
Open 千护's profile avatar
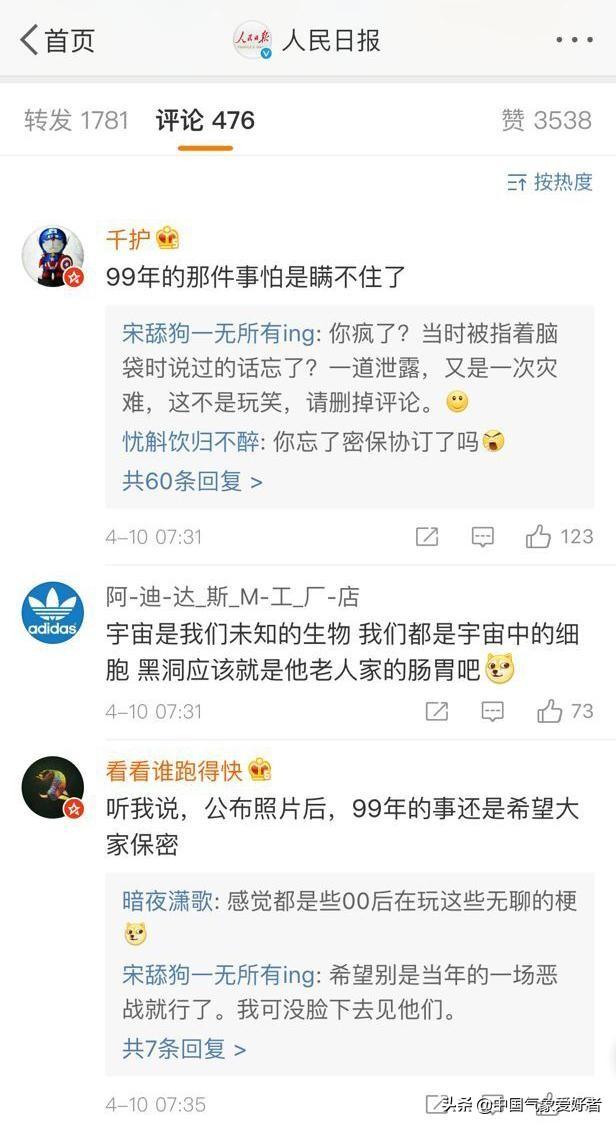pos(53,256)
